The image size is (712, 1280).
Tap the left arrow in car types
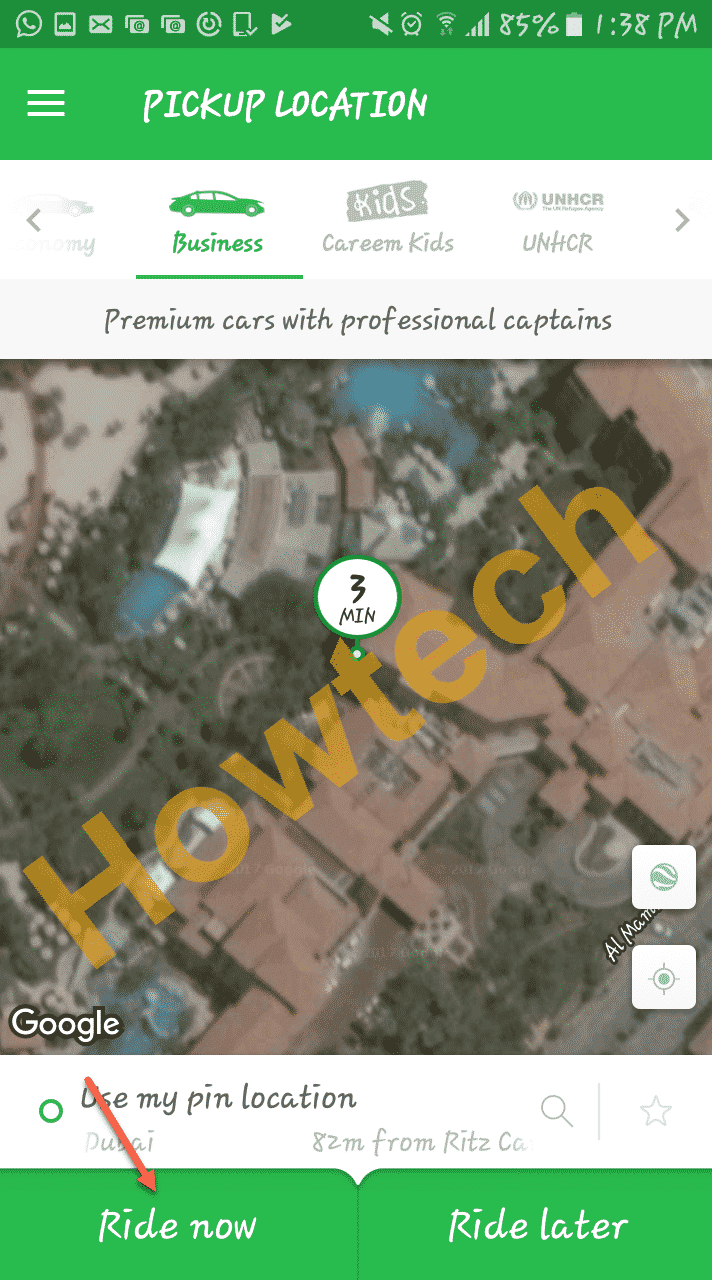click(33, 220)
